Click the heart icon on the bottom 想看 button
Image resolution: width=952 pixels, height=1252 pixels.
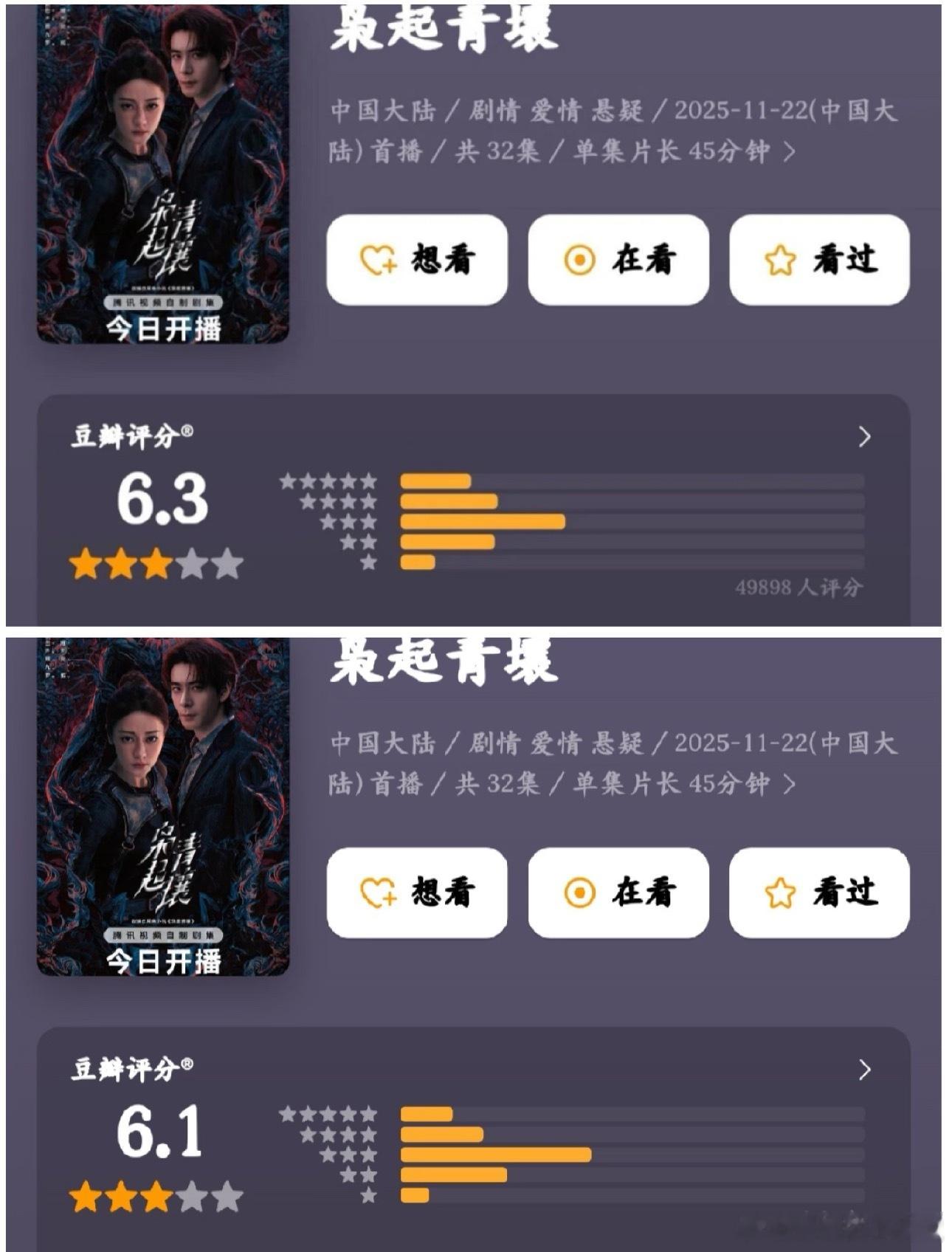(x=376, y=892)
